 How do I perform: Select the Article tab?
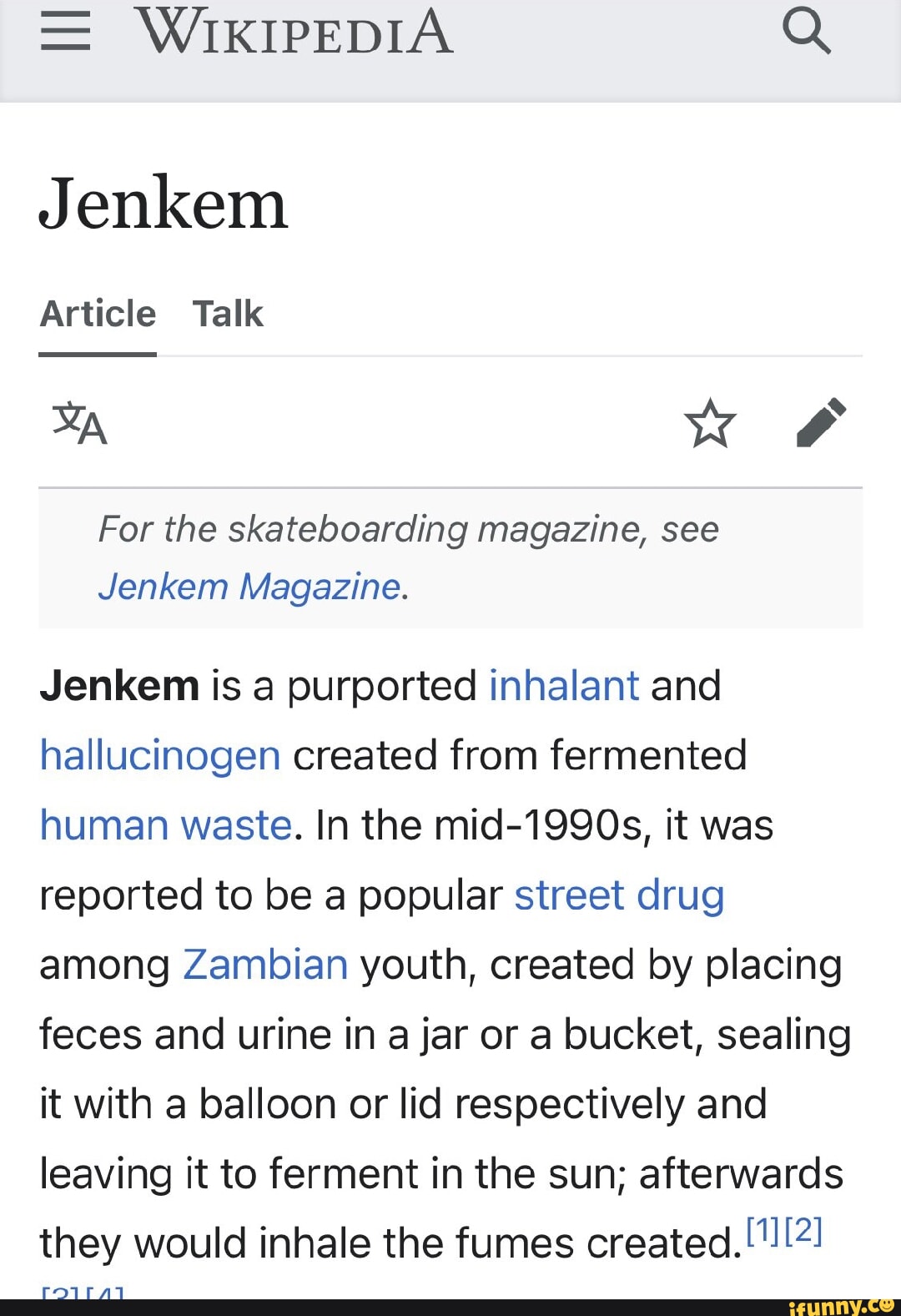tap(98, 315)
